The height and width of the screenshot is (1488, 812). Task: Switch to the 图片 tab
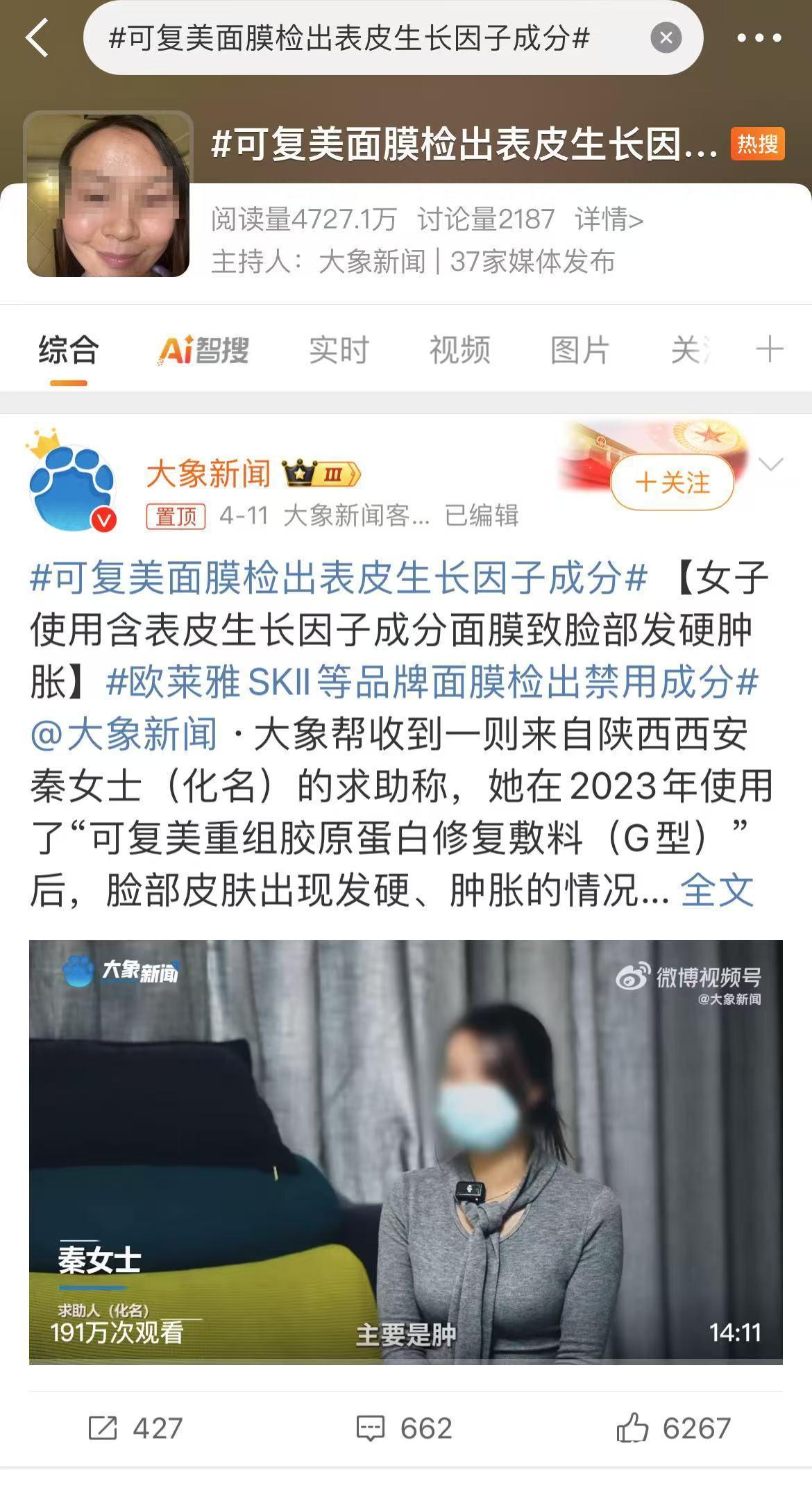click(x=580, y=349)
